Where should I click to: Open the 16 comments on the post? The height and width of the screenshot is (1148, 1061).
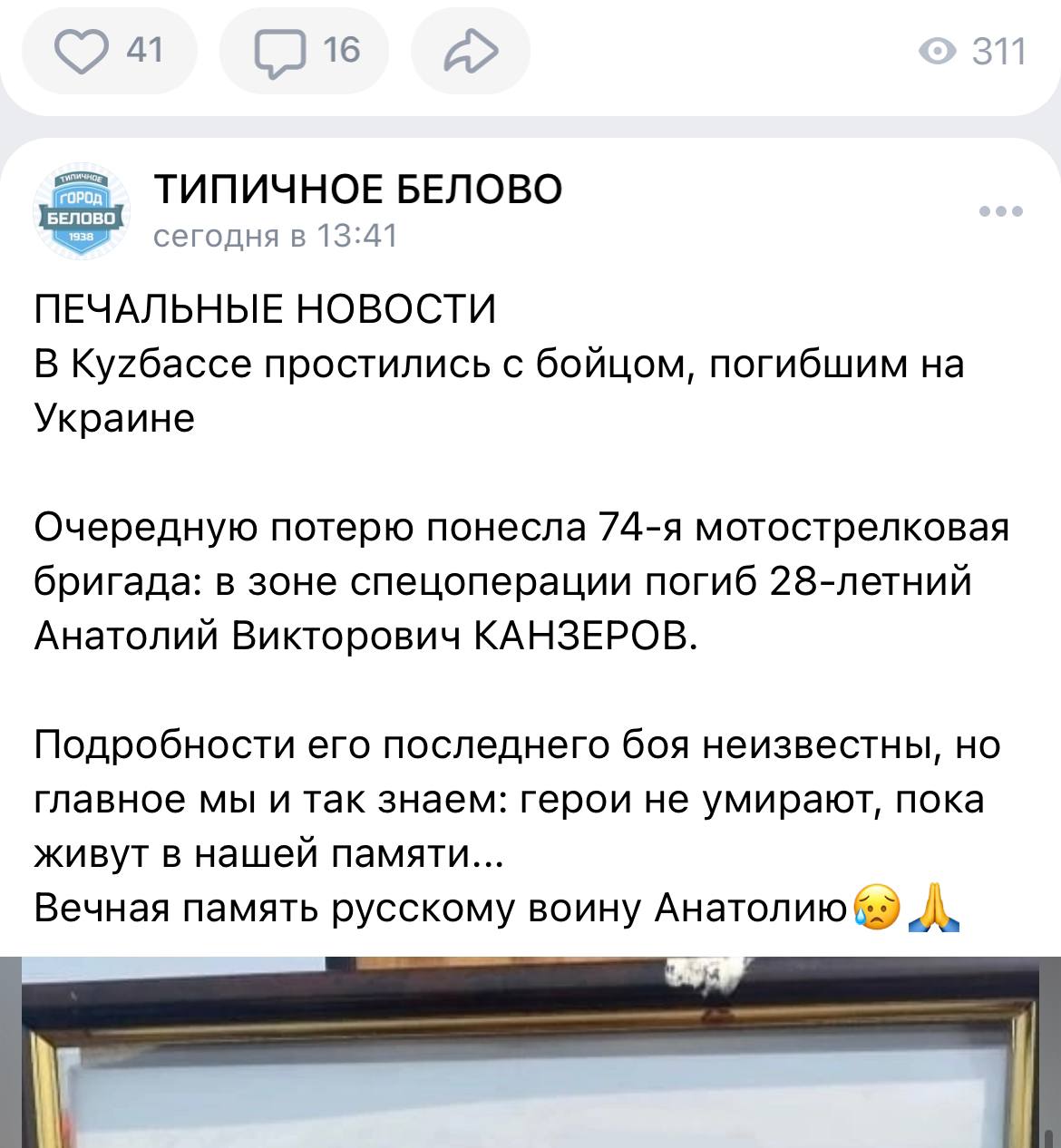click(304, 50)
